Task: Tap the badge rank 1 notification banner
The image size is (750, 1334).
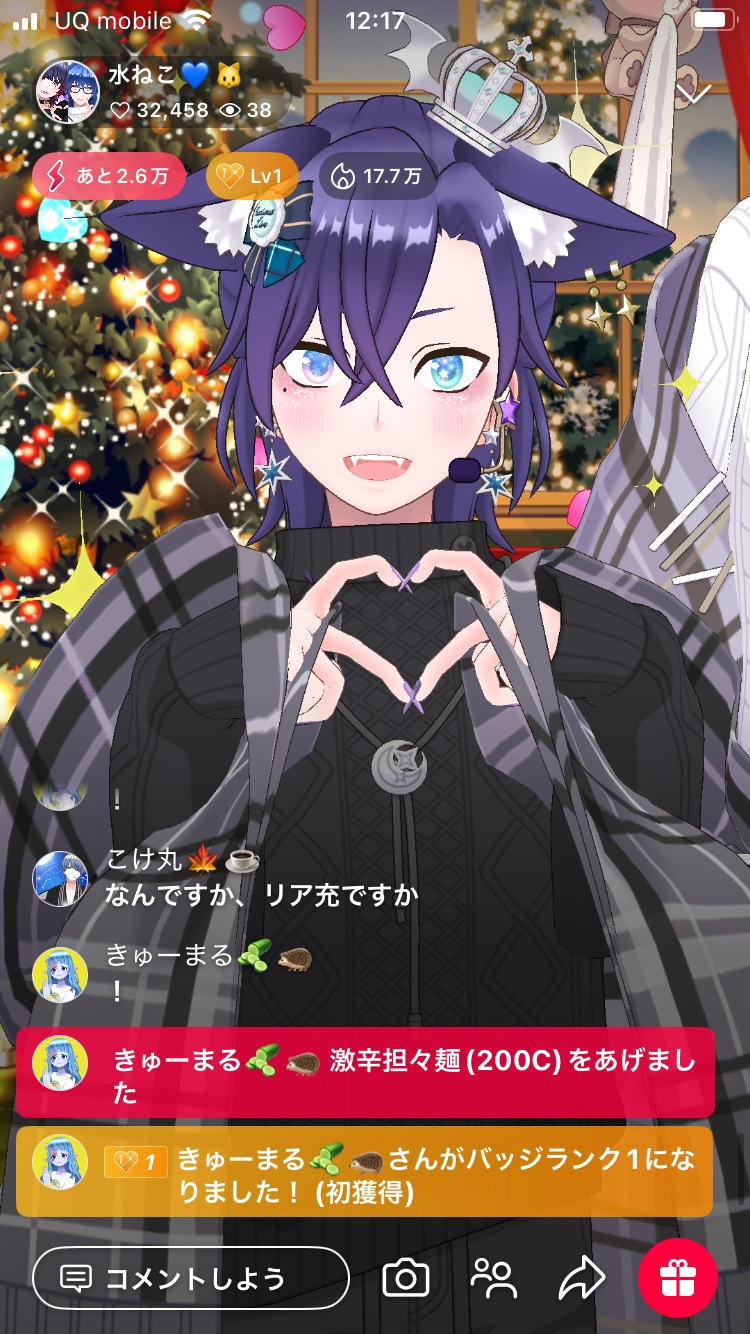Action: pyautogui.click(x=365, y=1172)
